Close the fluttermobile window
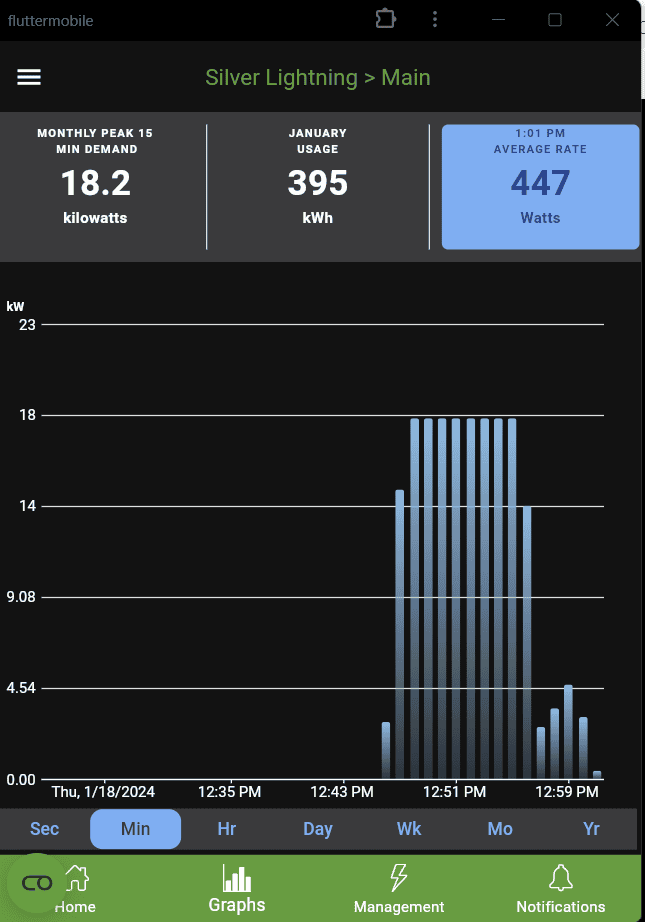Screen dimensions: 645x922 pyautogui.click(x=613, y=20)
